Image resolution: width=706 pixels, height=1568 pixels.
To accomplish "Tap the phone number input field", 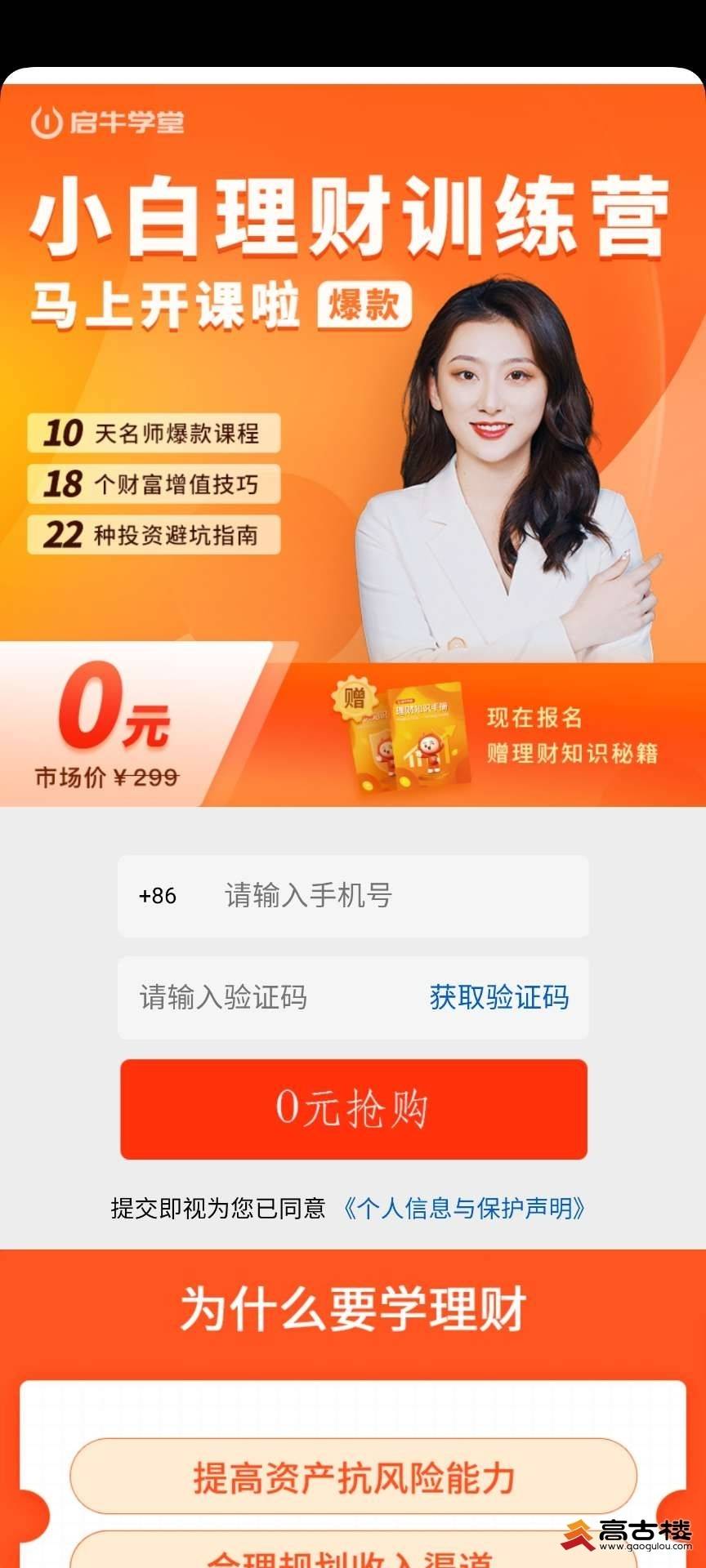I will [x=392, y=896].
